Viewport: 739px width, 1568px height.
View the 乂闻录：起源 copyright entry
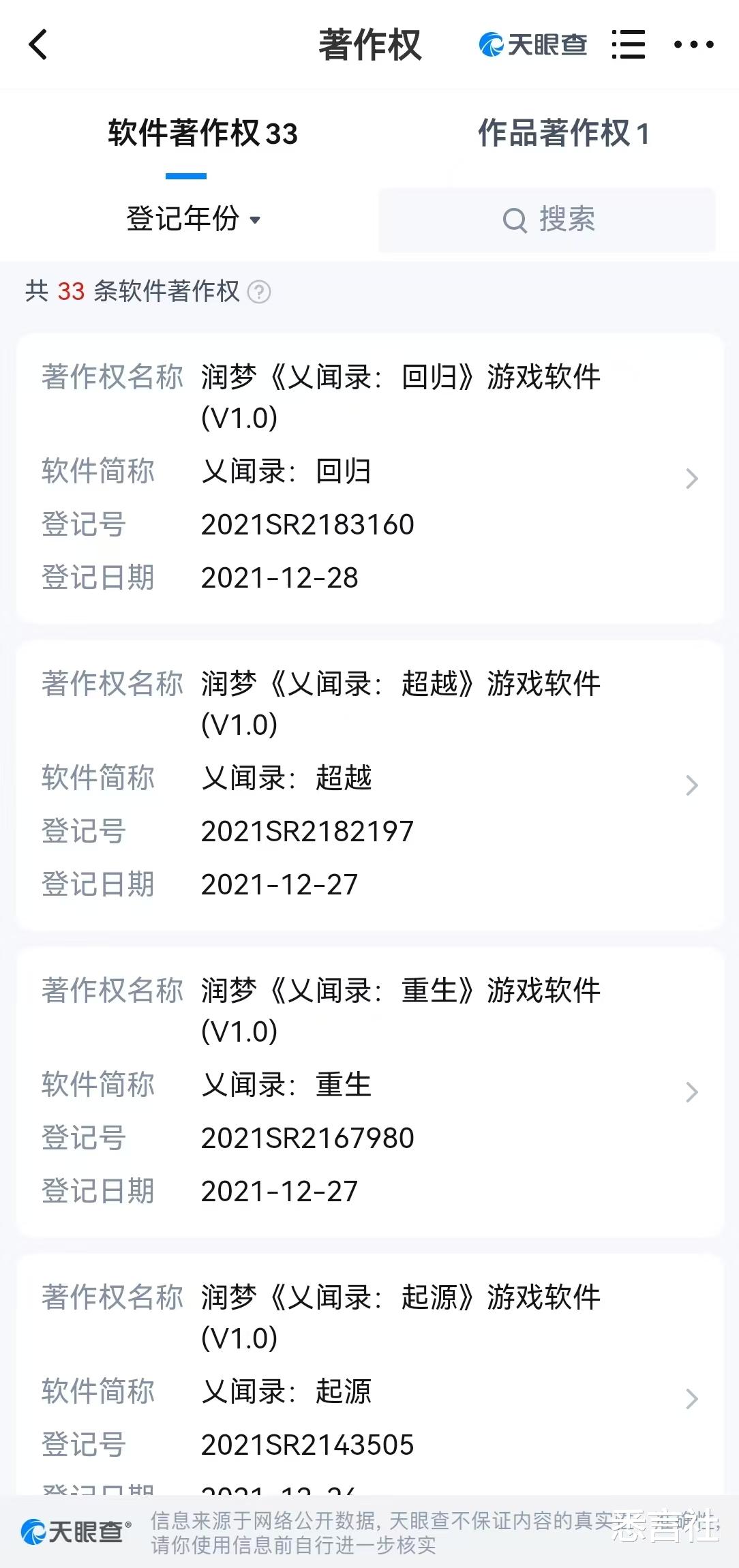tap(369, 1391)
